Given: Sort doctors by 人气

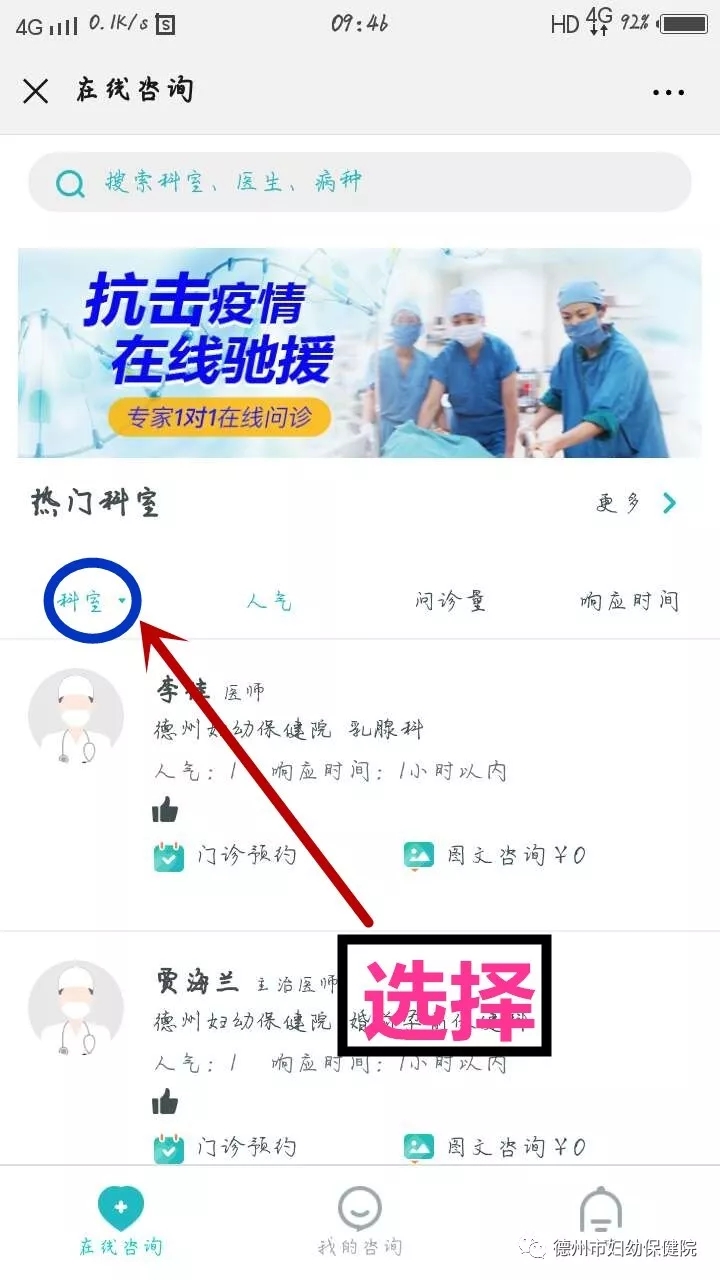Looking at the screenshot, I should pyautogui.click(x=270, y=601).
